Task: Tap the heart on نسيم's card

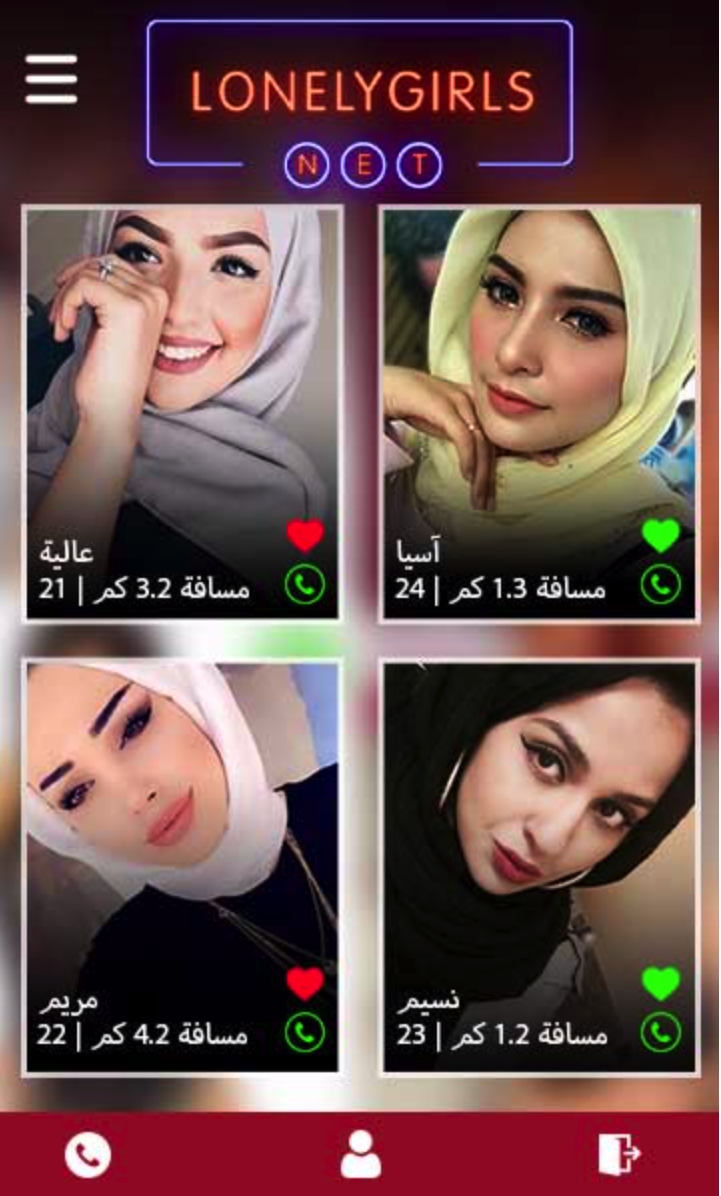Action: (x=661, y=984)
